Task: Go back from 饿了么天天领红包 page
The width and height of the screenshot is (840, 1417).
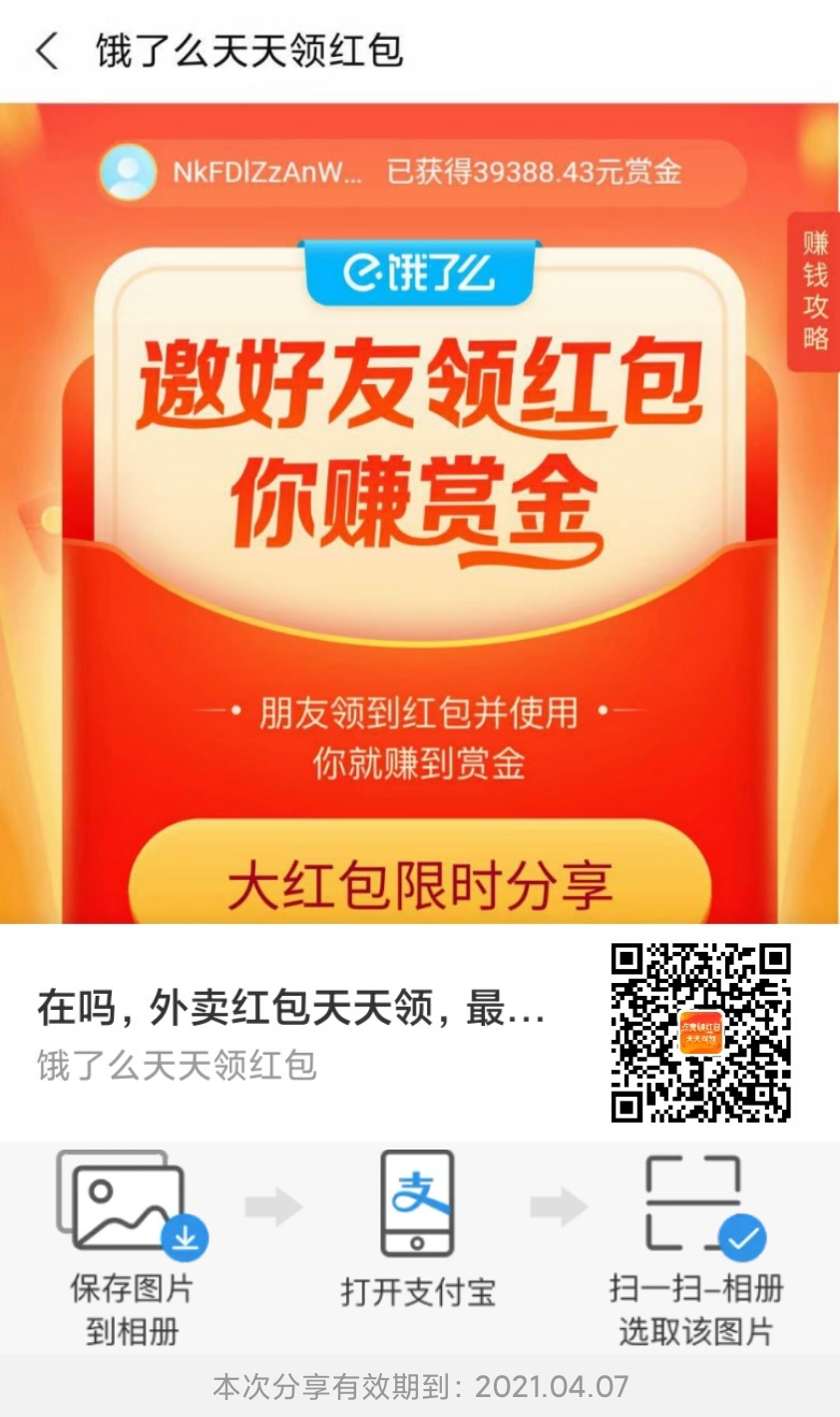Action: (47, 50)
